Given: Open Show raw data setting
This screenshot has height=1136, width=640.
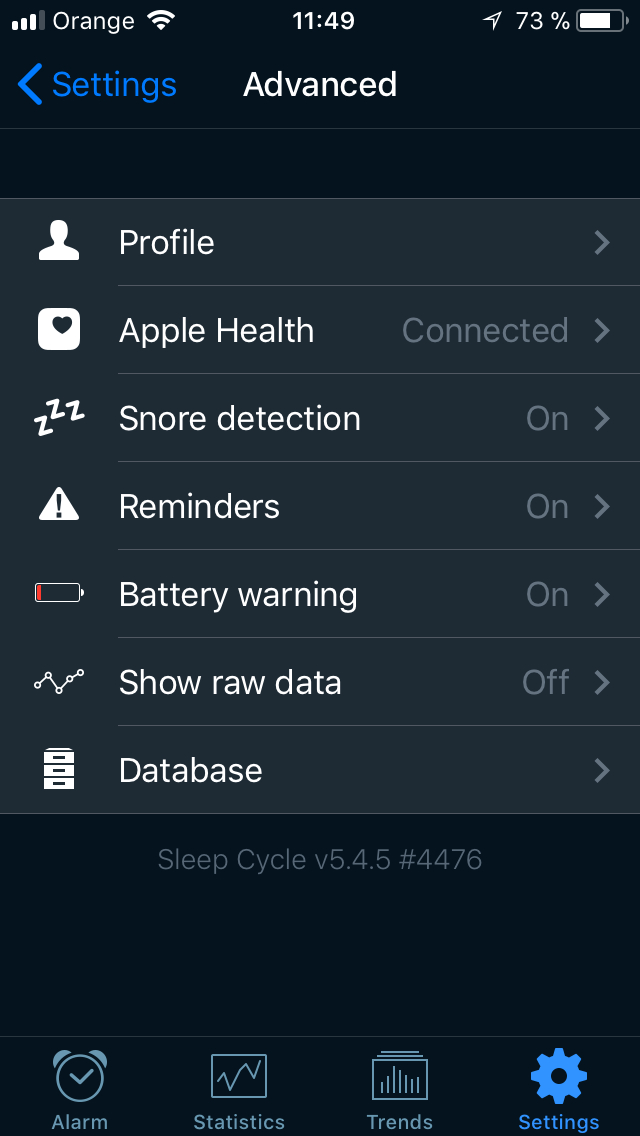Looking at the screenshot, I should pos(320,682).
